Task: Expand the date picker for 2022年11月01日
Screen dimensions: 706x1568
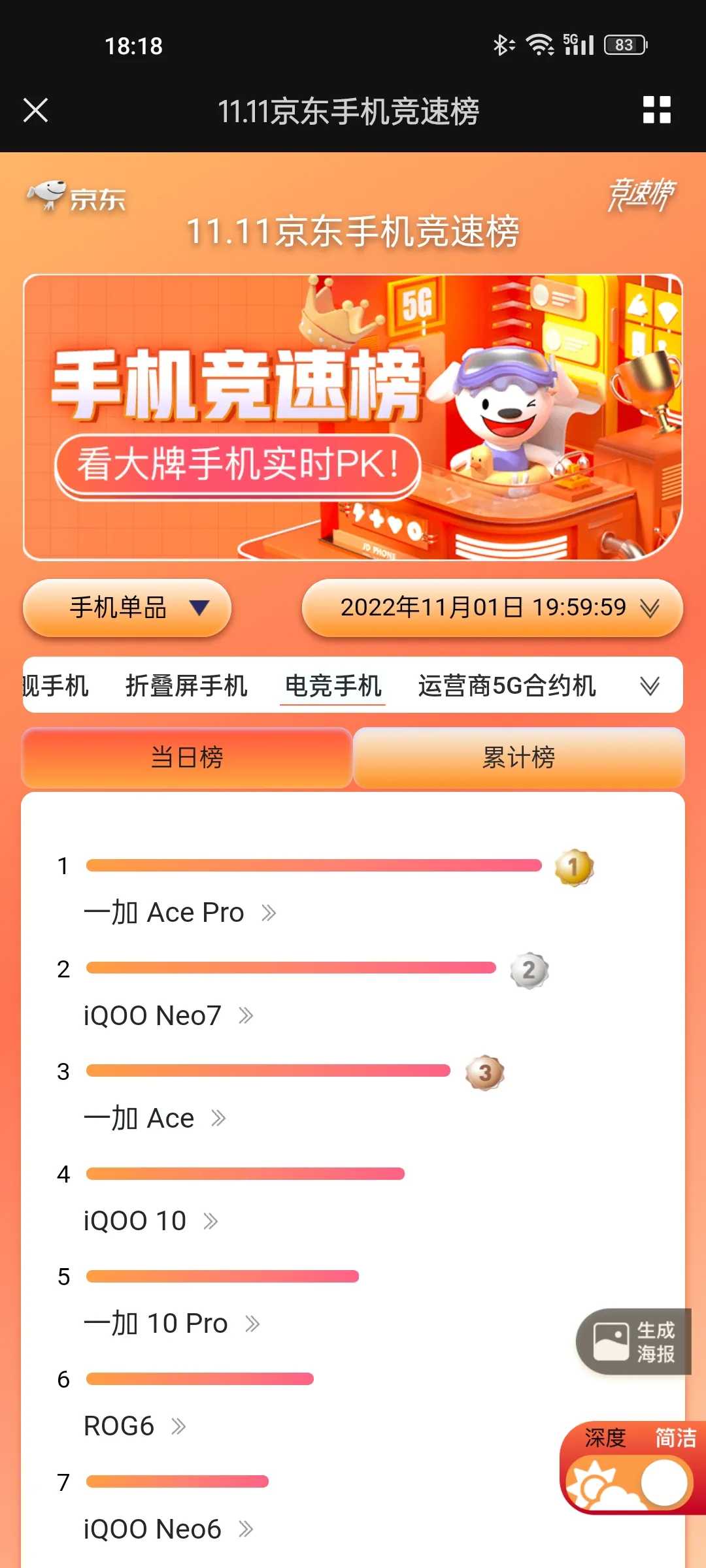Action: [x=649, y=608]
